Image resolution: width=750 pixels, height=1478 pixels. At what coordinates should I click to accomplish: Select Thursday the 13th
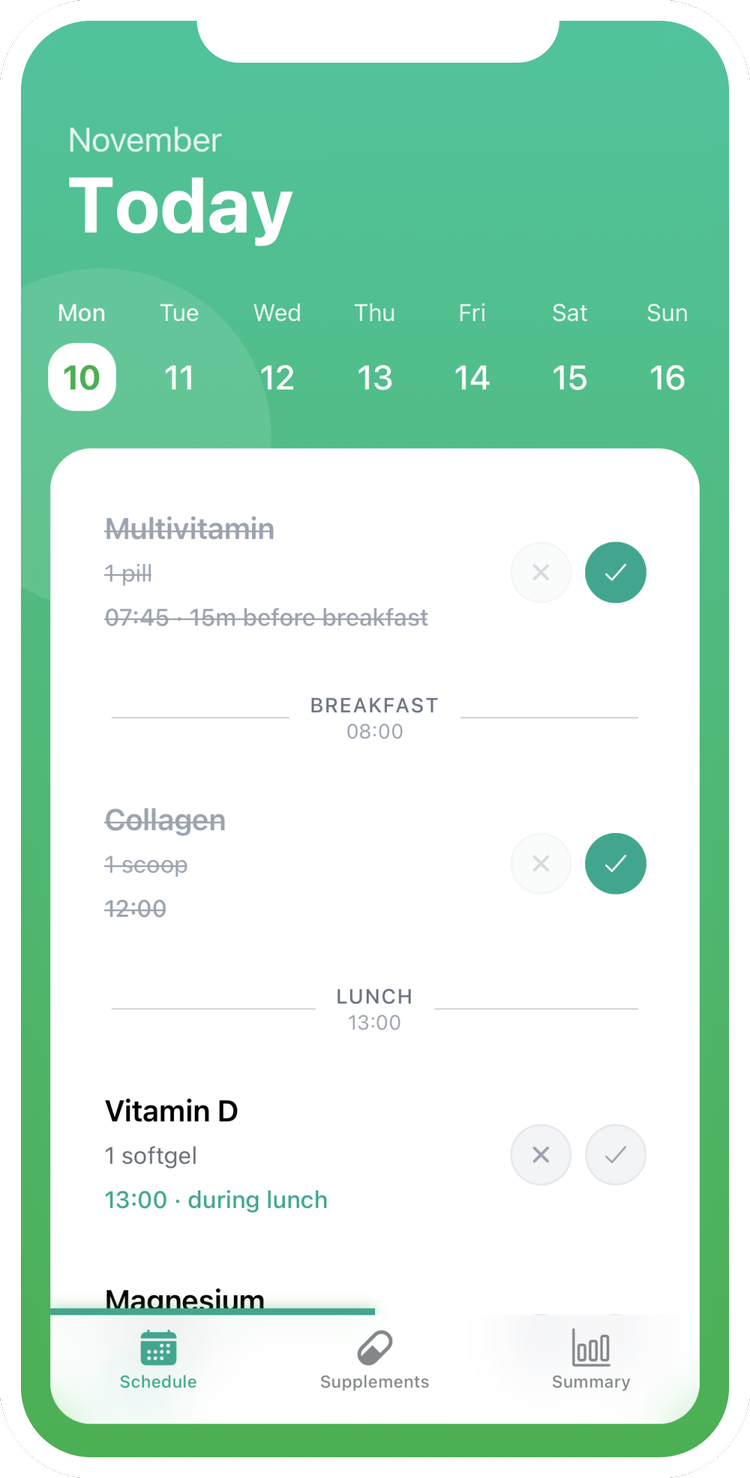click(x=375, y=378)
